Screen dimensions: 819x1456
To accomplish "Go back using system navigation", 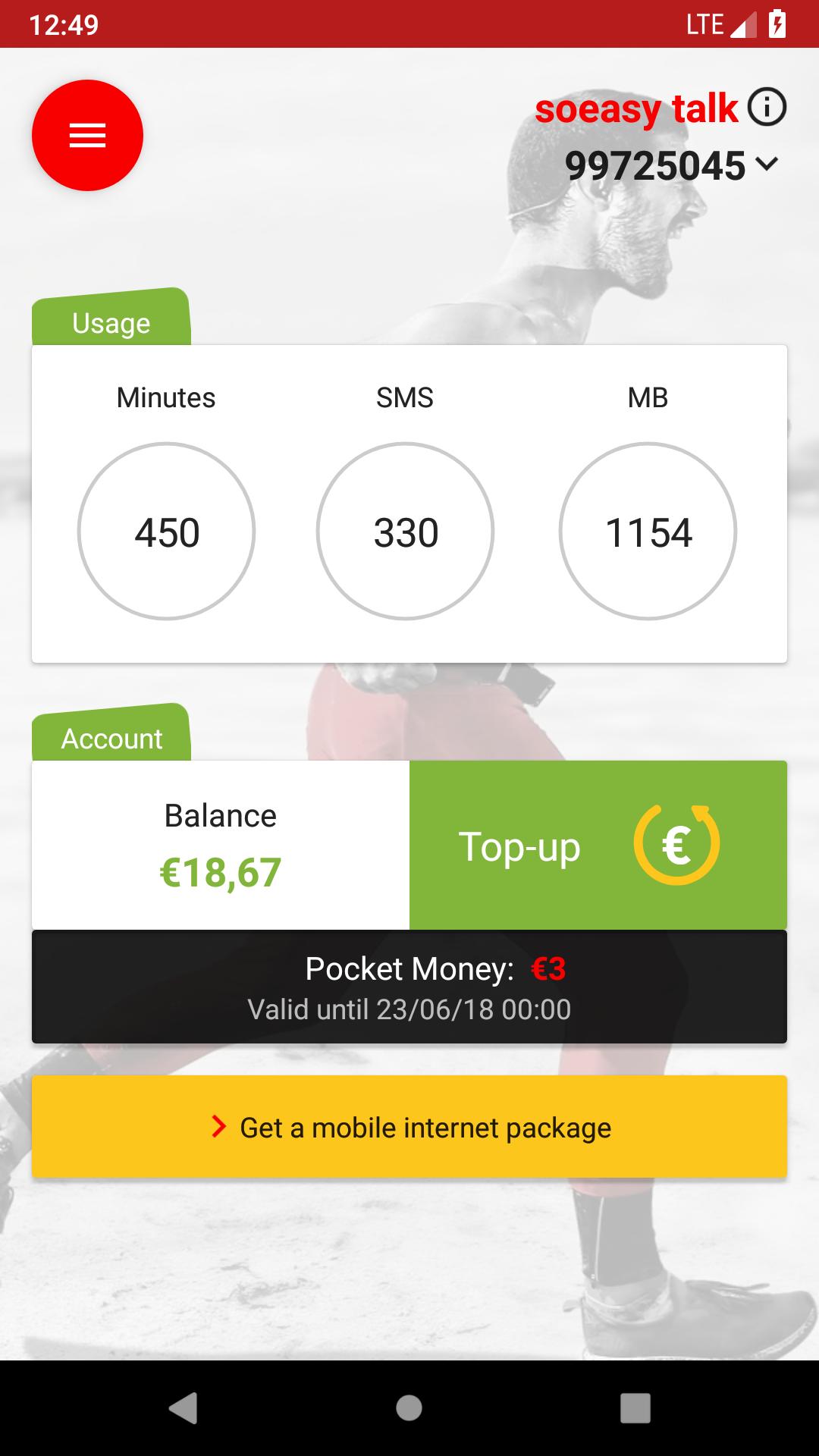I will [183, 1407].
